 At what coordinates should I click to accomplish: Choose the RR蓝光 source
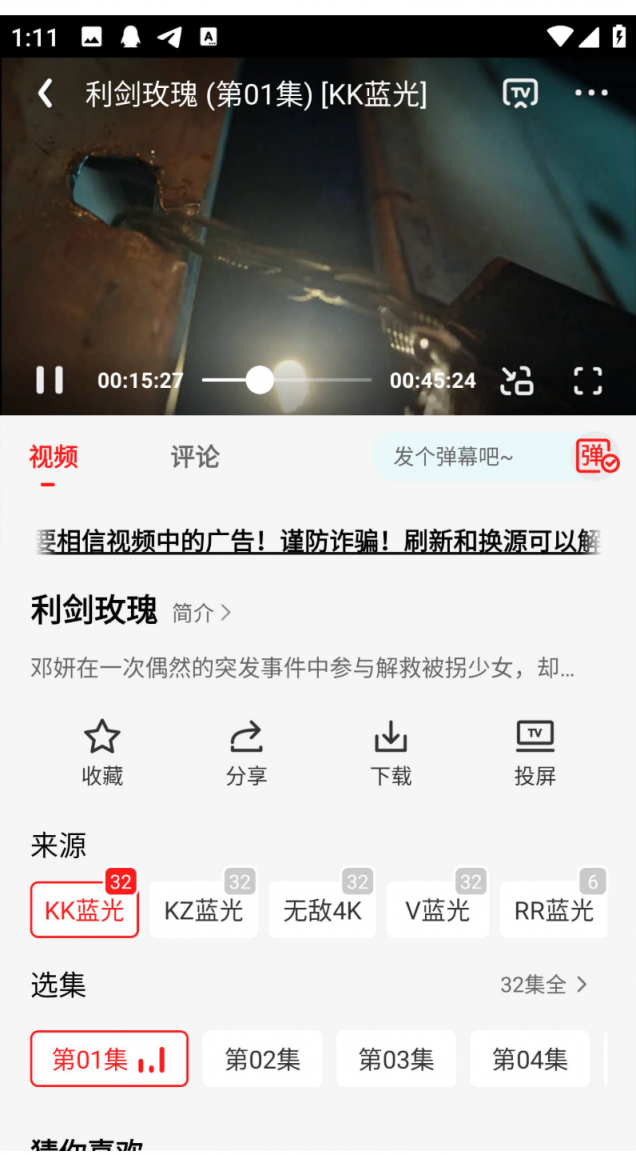point(553,910)
